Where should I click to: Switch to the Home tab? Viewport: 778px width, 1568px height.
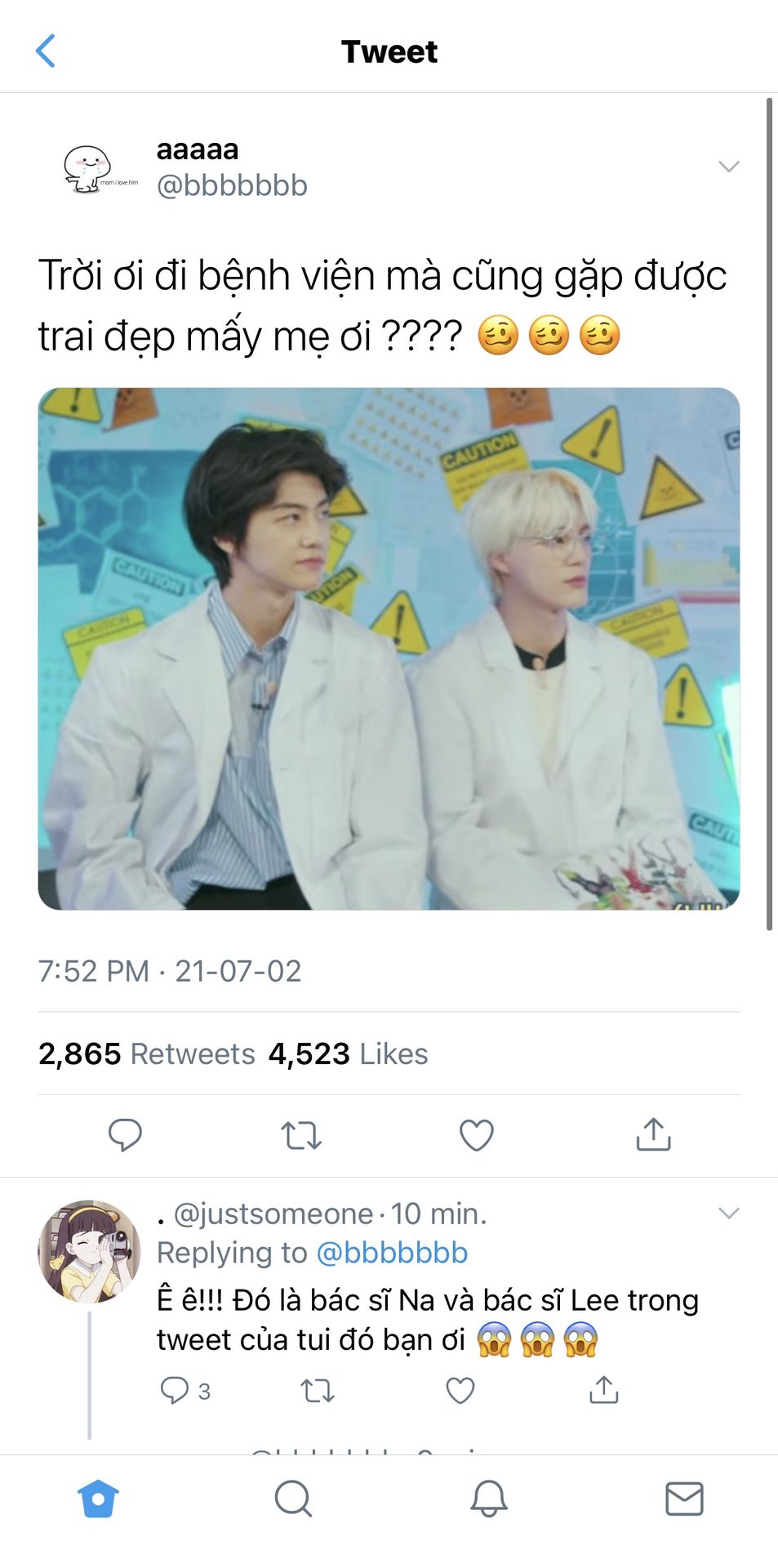tap(98, 1499)
